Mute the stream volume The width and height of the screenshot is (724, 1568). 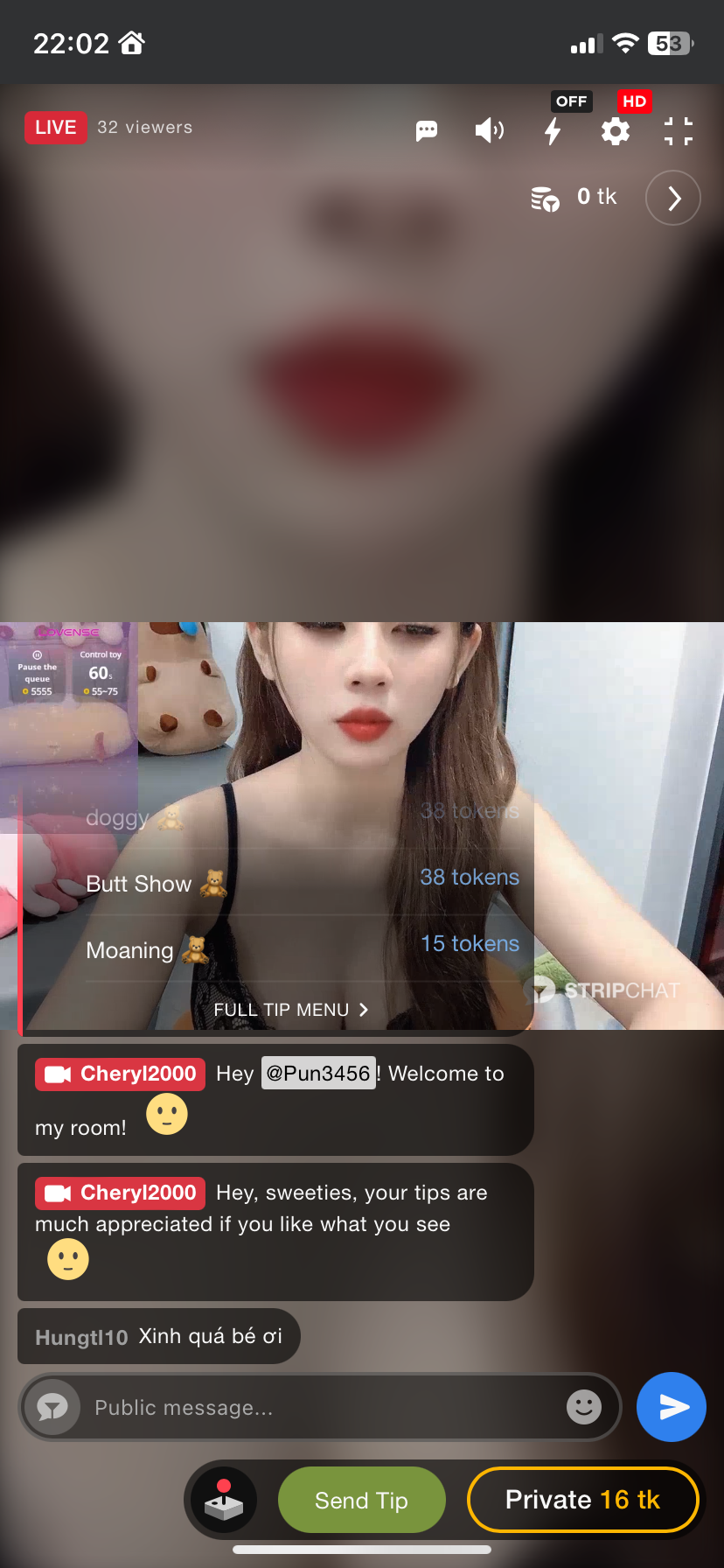coord(490,131)
